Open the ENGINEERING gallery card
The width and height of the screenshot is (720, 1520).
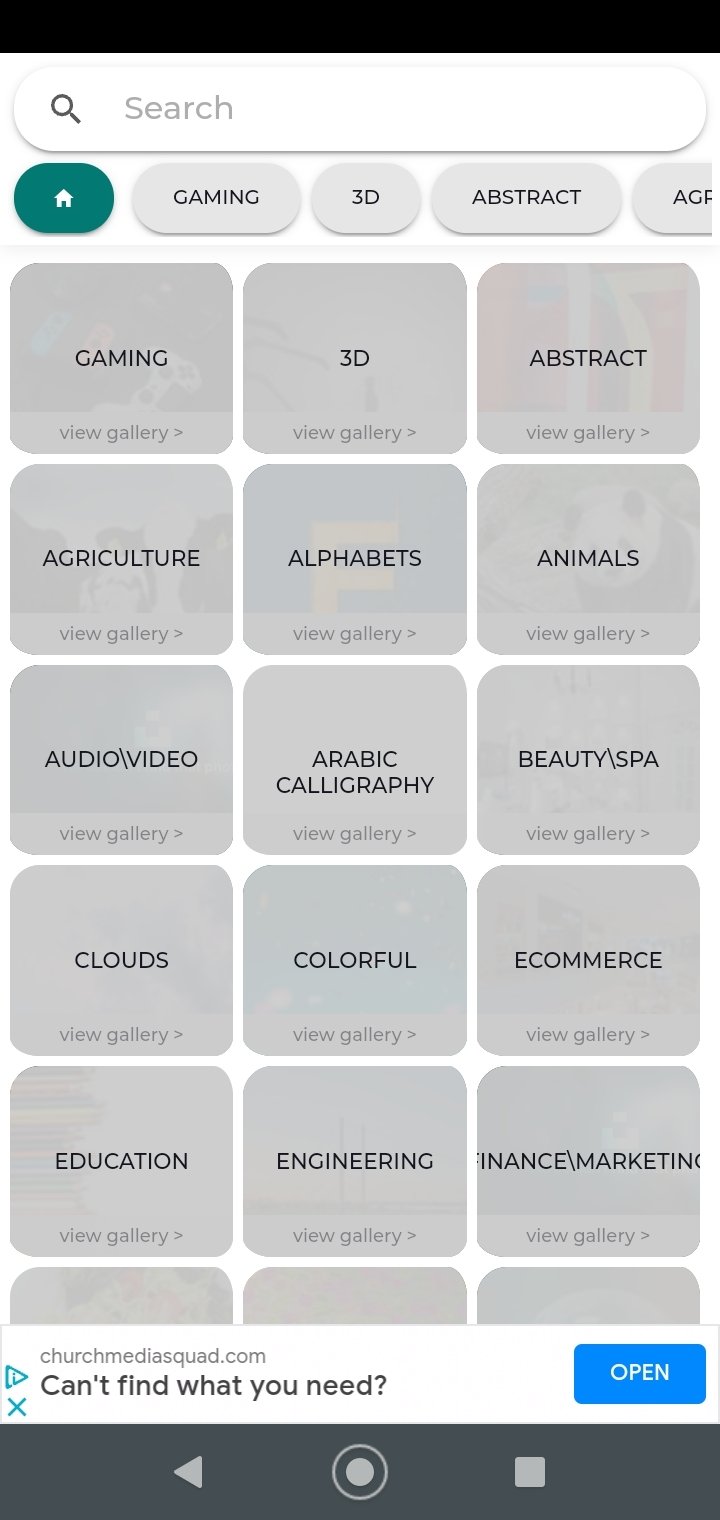click(x=355, y=1161)
